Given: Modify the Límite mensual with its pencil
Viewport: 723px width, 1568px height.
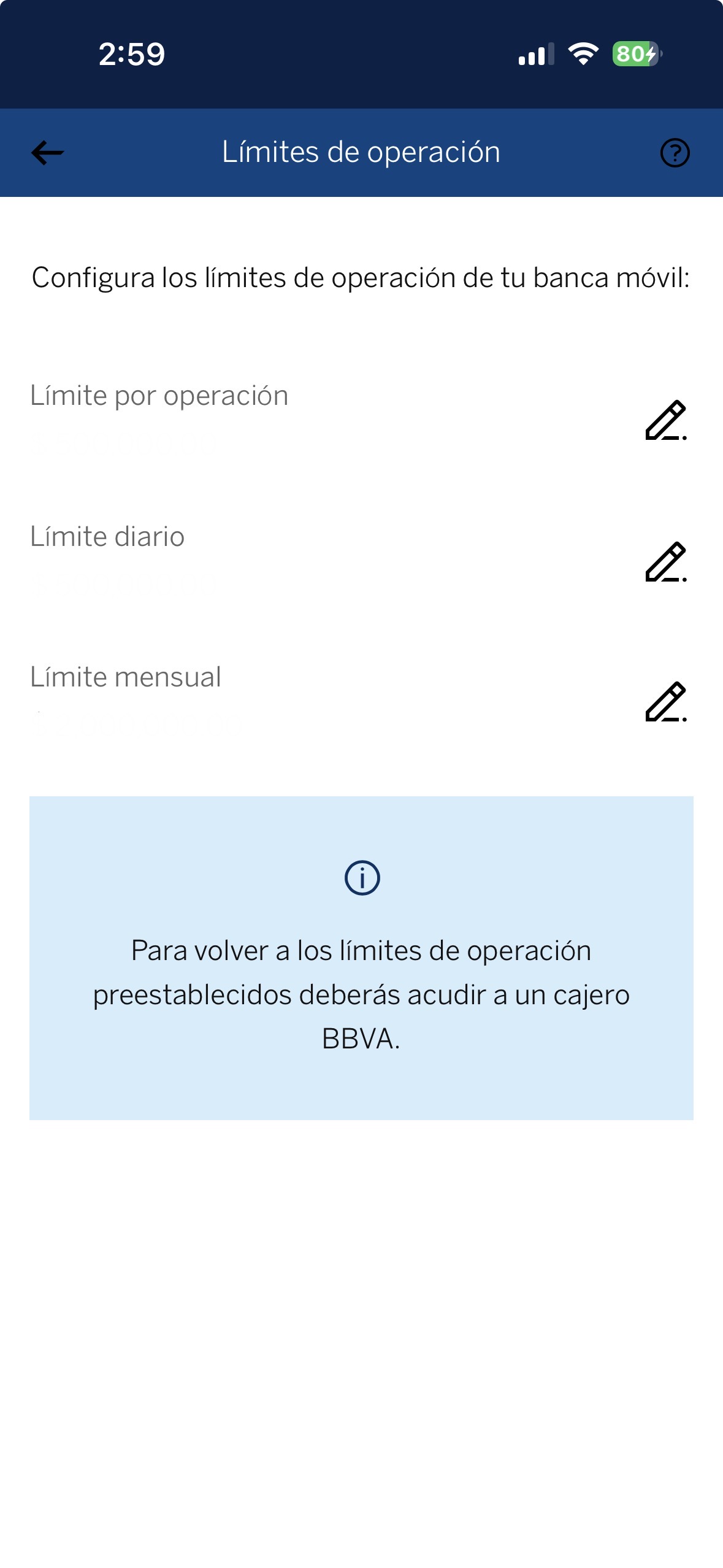Looking at the screenshot, I should click(x=666, y=701).
